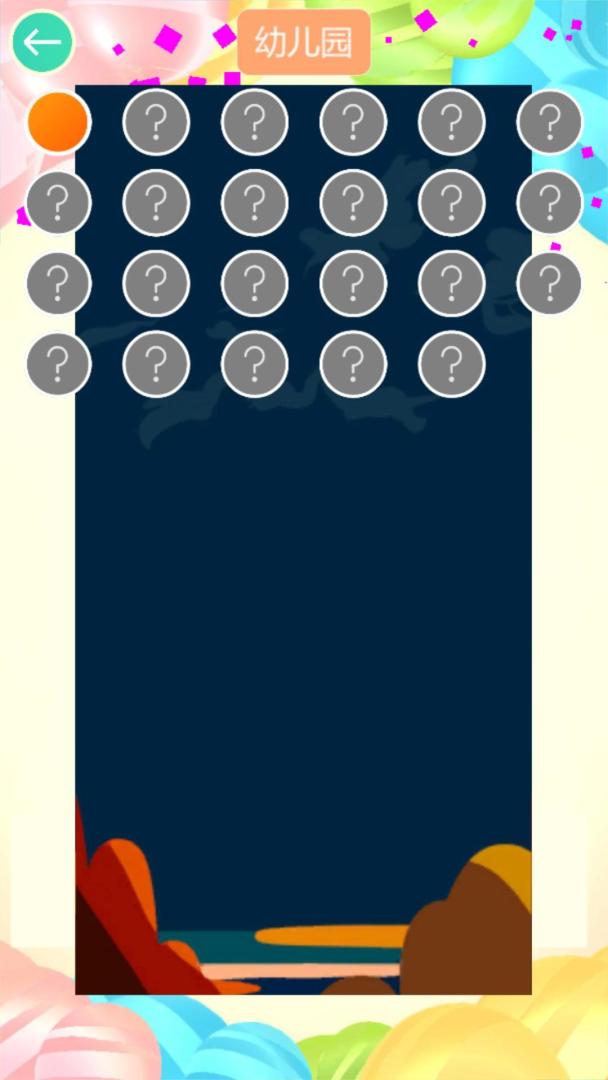The width and height of the screenshot is (608, 1080).
Task: Open the unlocked orange level circle
Action: click(59, 122)
